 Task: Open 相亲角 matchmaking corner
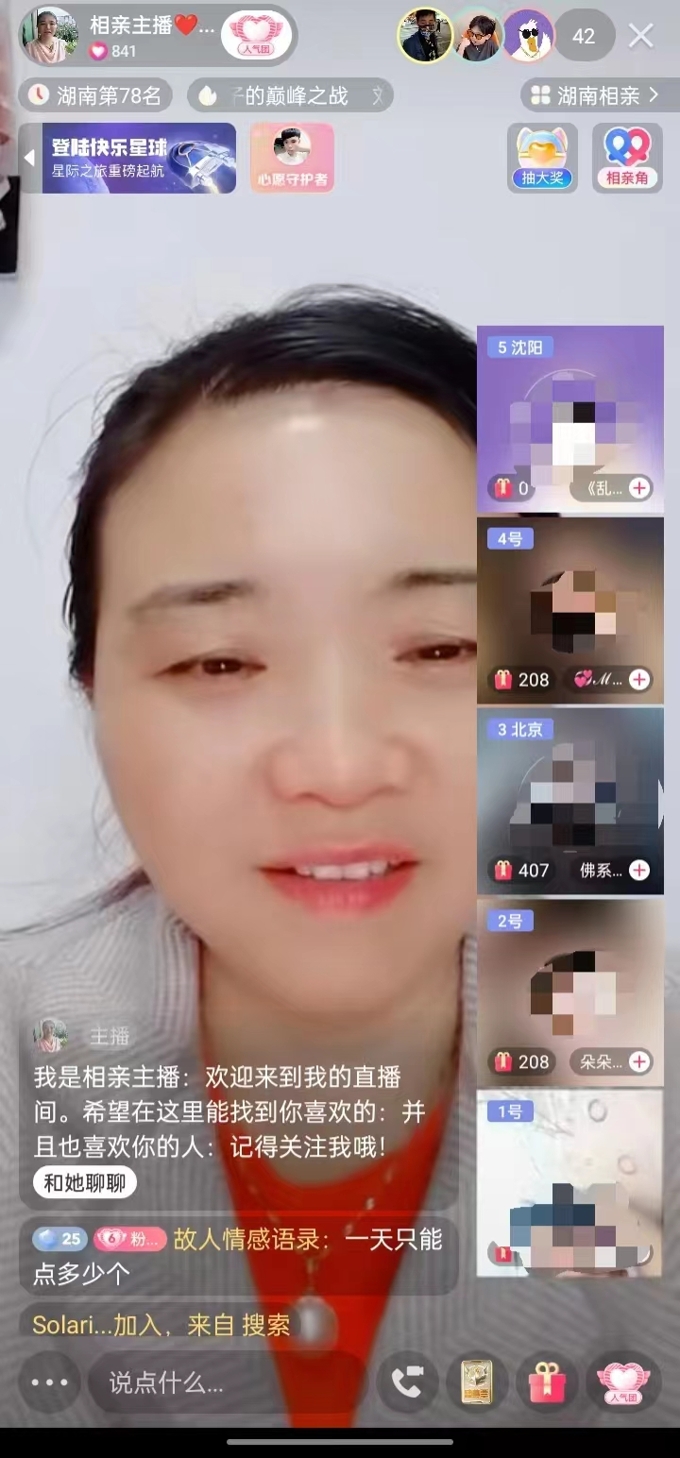(x=627, y=158)
